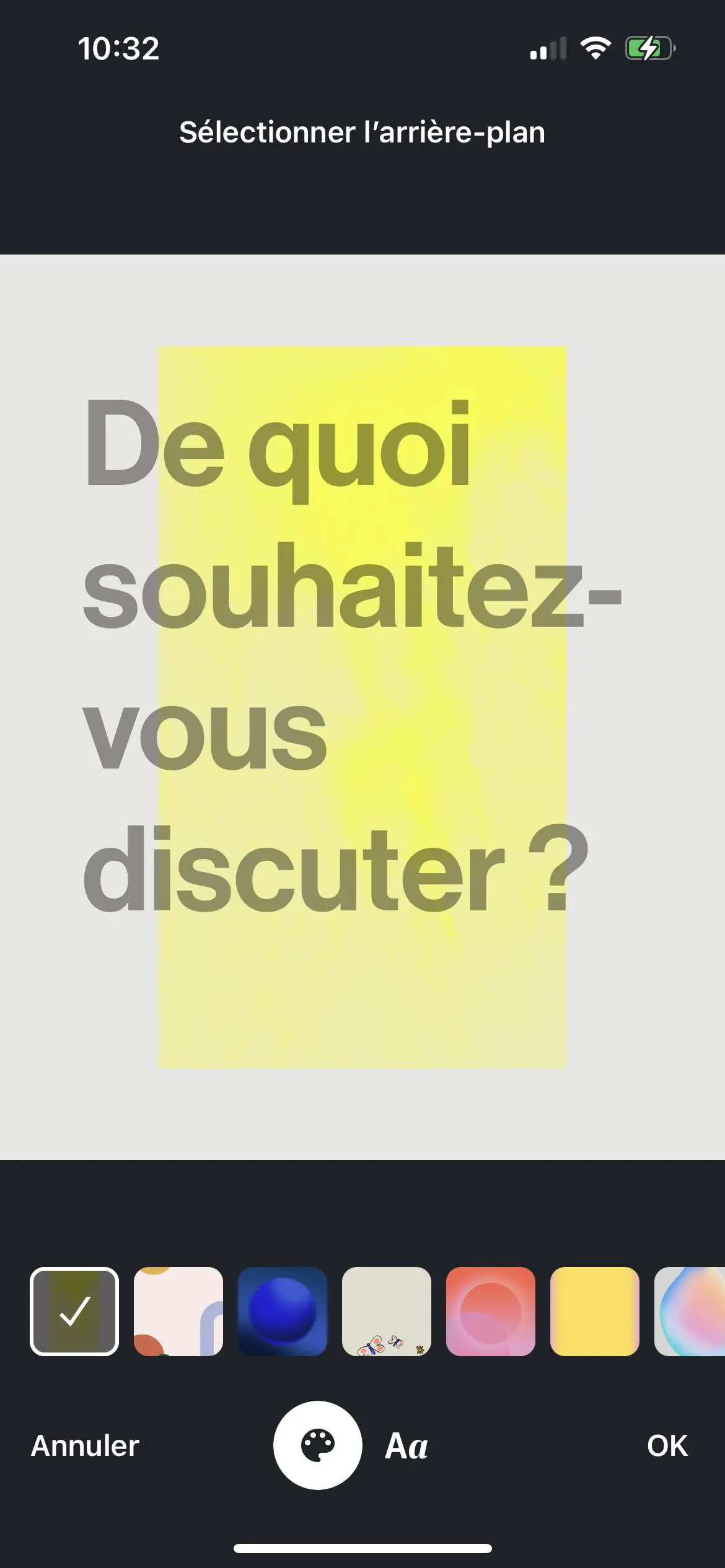Choose the red-pink gradient circle background
The image size is (725, 1568).
tap(491, 1312)
